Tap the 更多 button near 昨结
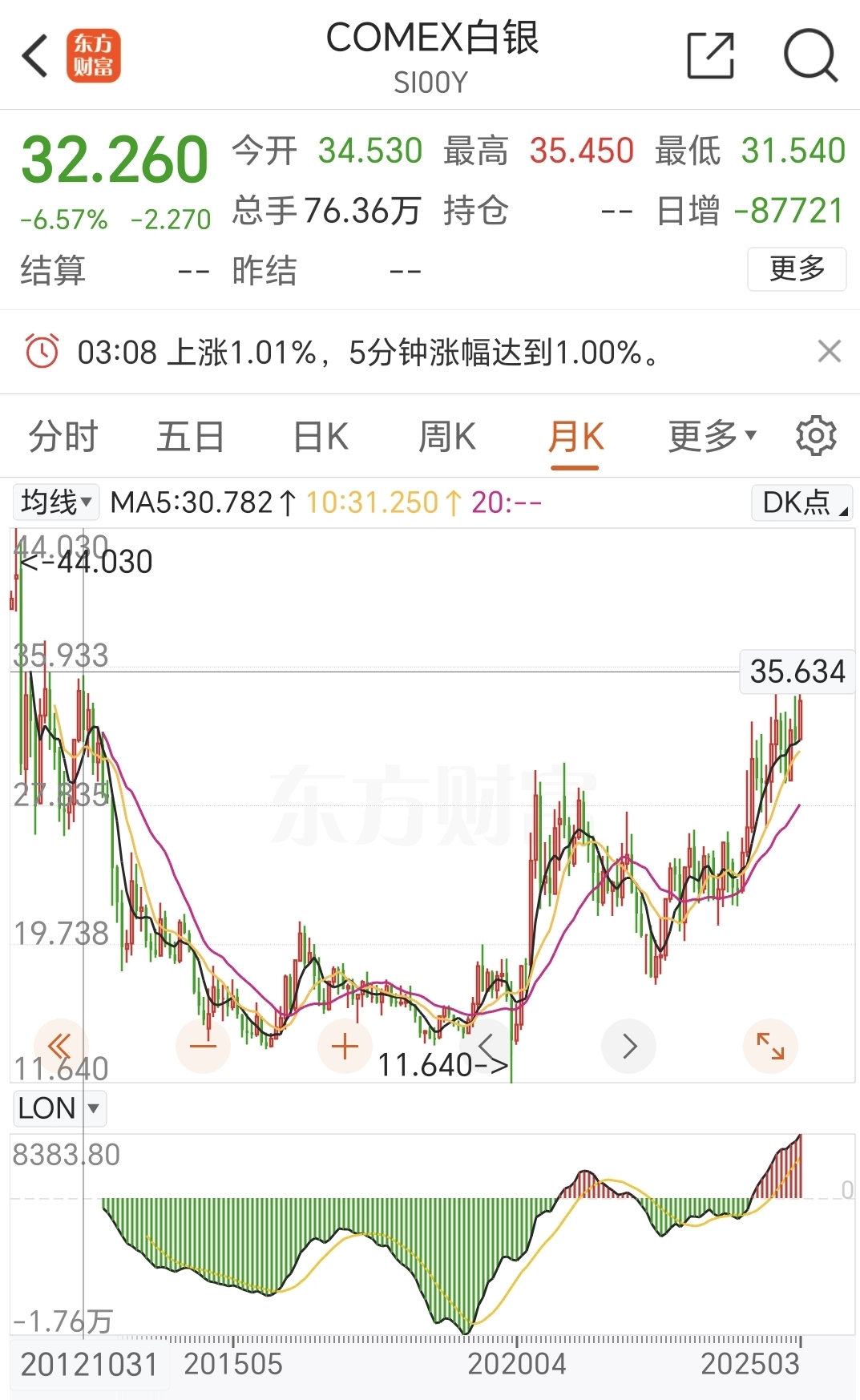Screen dimensions: 860x1400 [x=797, y=270]
